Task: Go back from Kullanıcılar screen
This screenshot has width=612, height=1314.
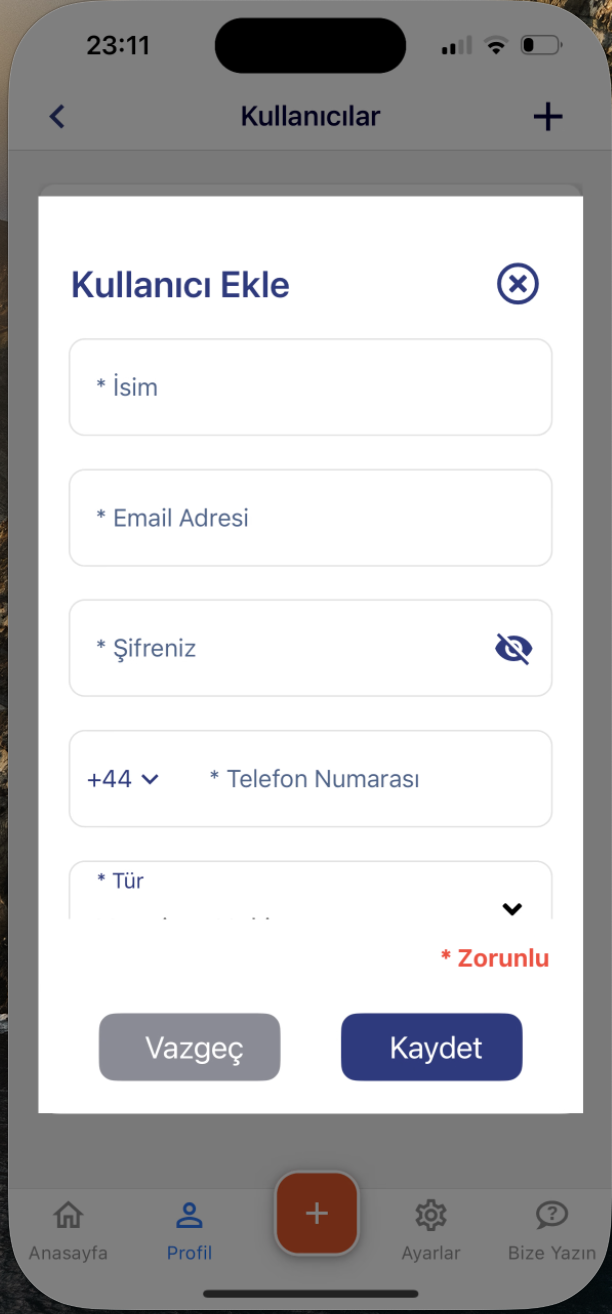Action: pyautogui.click(x=57, y=116)
